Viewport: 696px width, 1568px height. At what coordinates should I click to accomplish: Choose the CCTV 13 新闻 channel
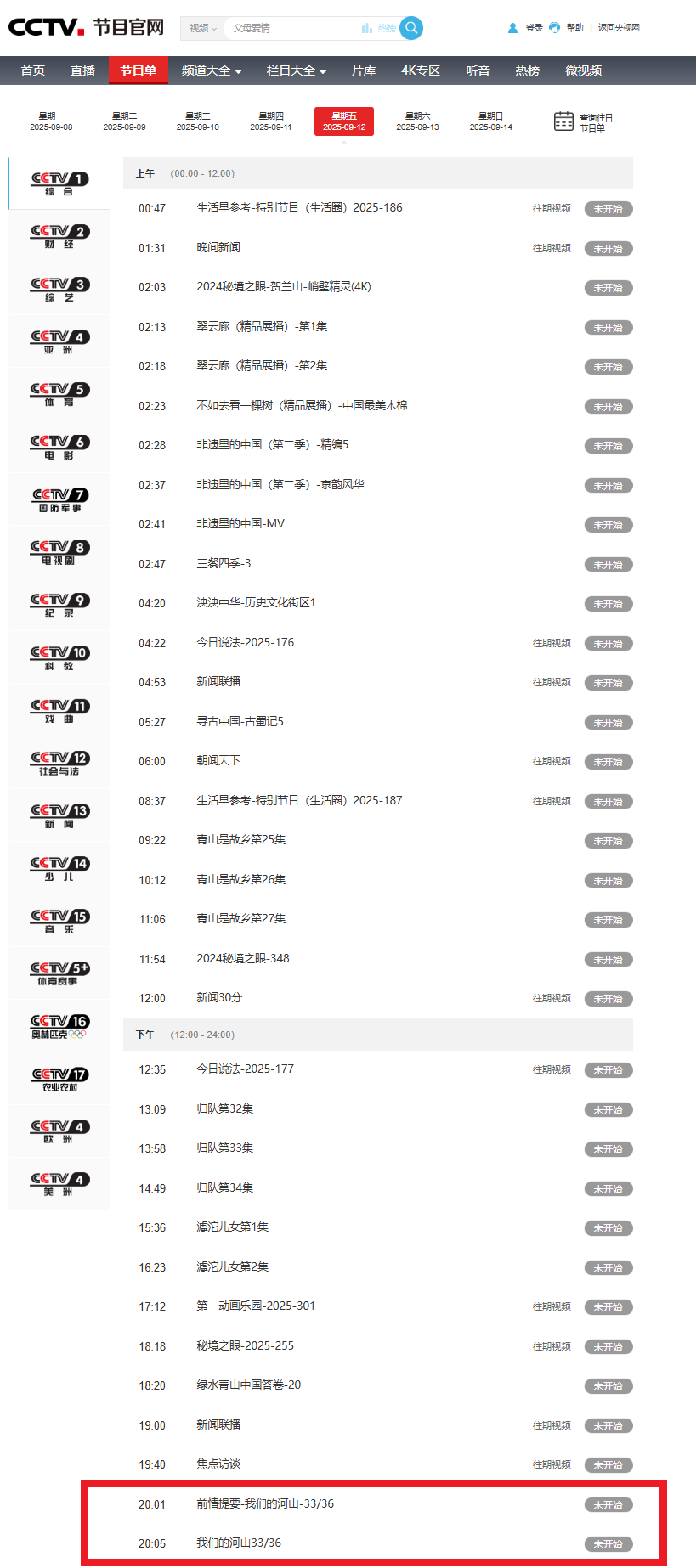(59, 815)
